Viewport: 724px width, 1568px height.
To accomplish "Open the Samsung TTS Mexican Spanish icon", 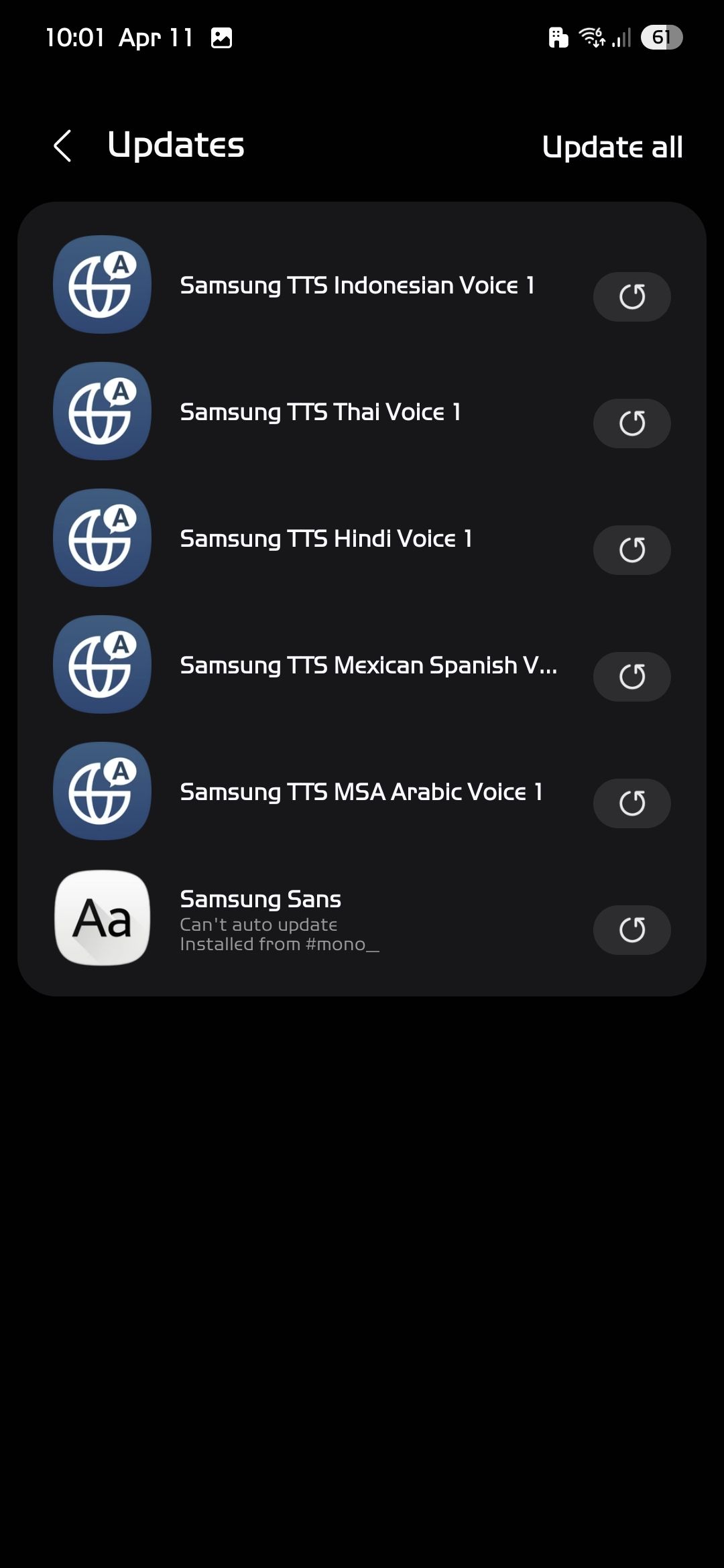I will click(102, 664).
